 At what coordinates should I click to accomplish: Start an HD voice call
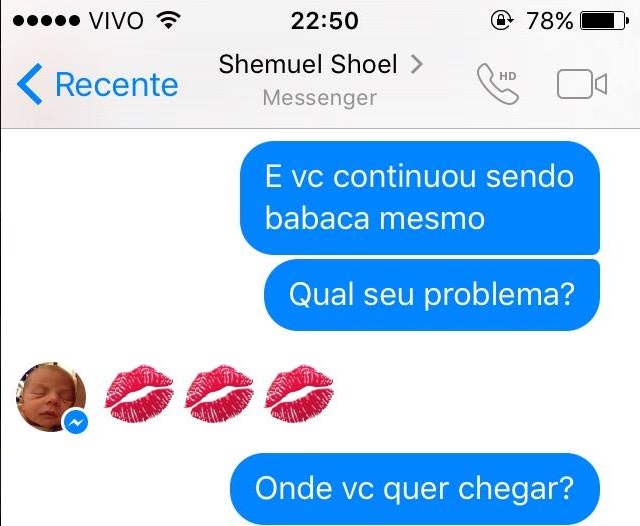[497, 84]
